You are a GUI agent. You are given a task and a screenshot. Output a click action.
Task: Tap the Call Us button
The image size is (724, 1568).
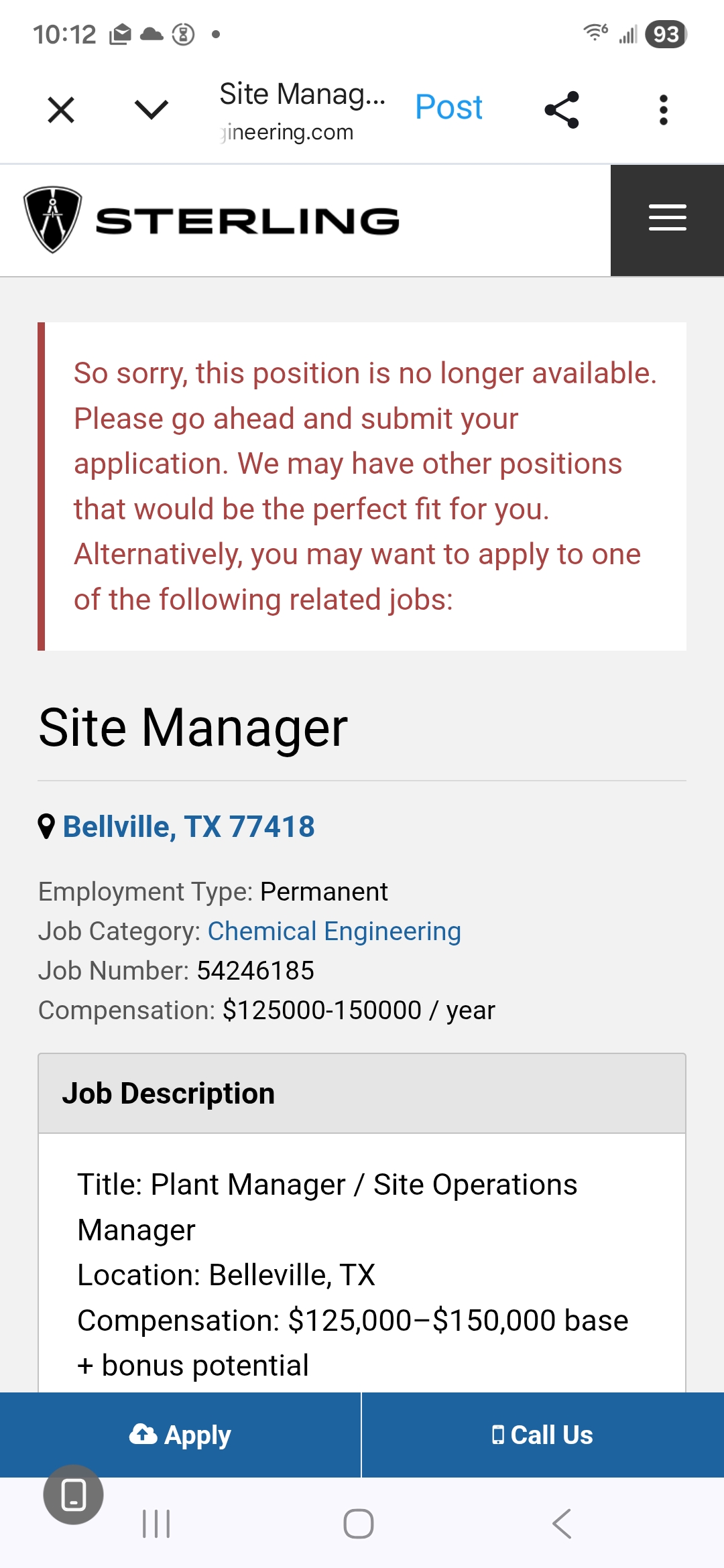pyautogui.click(x=542, y=1435)
